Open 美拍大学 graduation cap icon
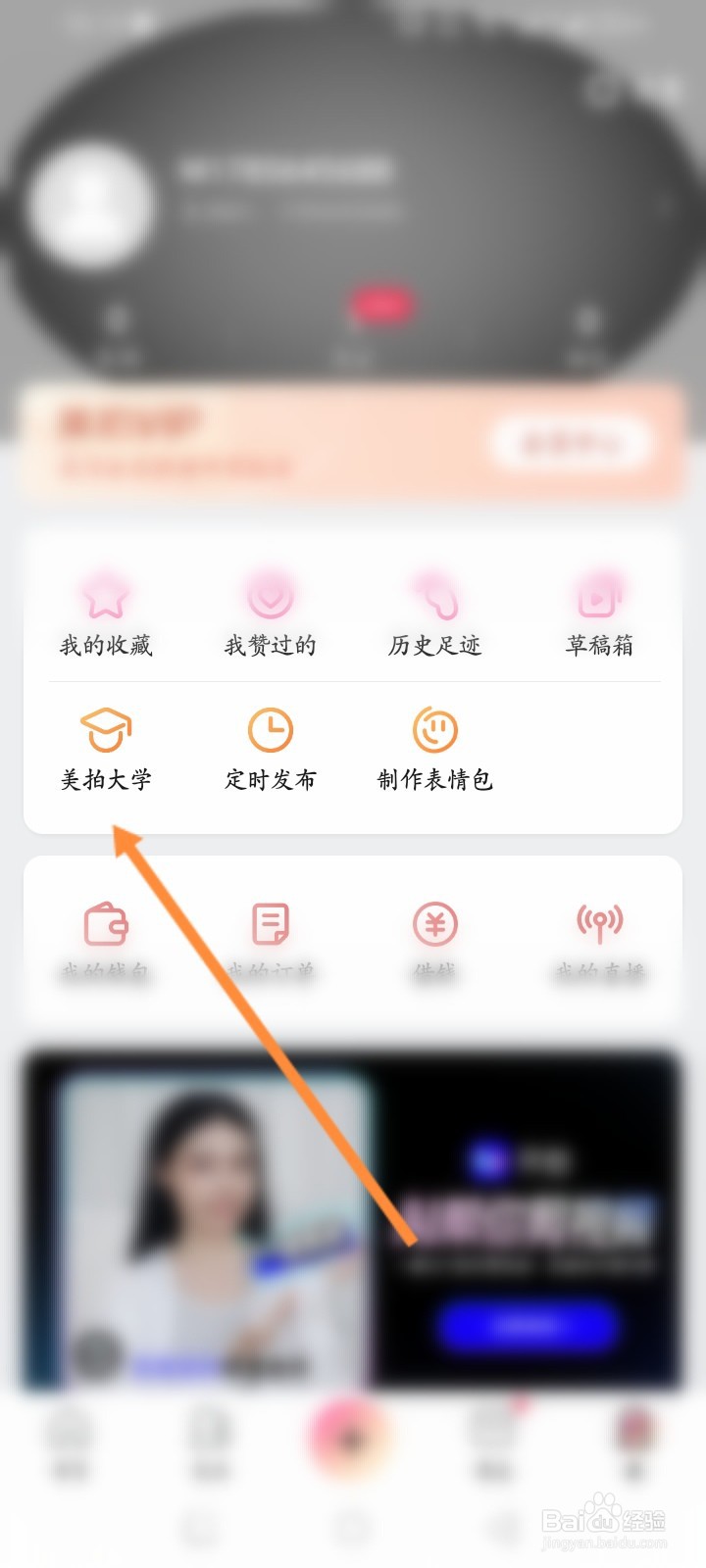Image resolution: width=706 pixels, height=1568 pixels. click(x=108, y=730)
